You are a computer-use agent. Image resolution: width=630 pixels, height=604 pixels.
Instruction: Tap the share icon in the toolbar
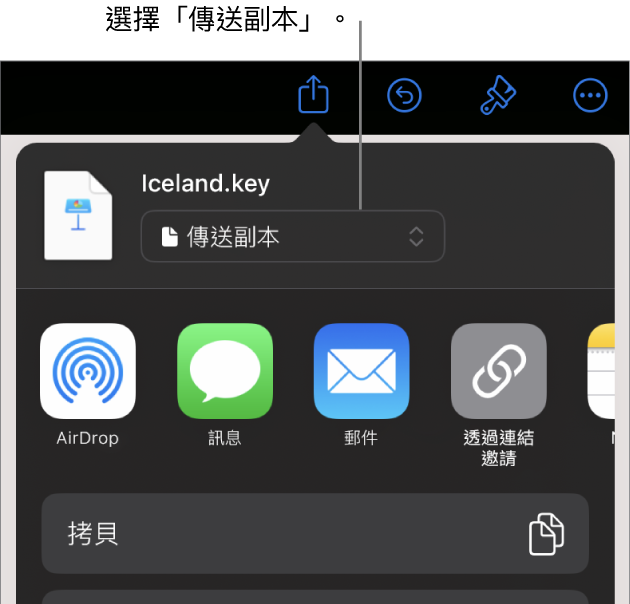(314, 96)
